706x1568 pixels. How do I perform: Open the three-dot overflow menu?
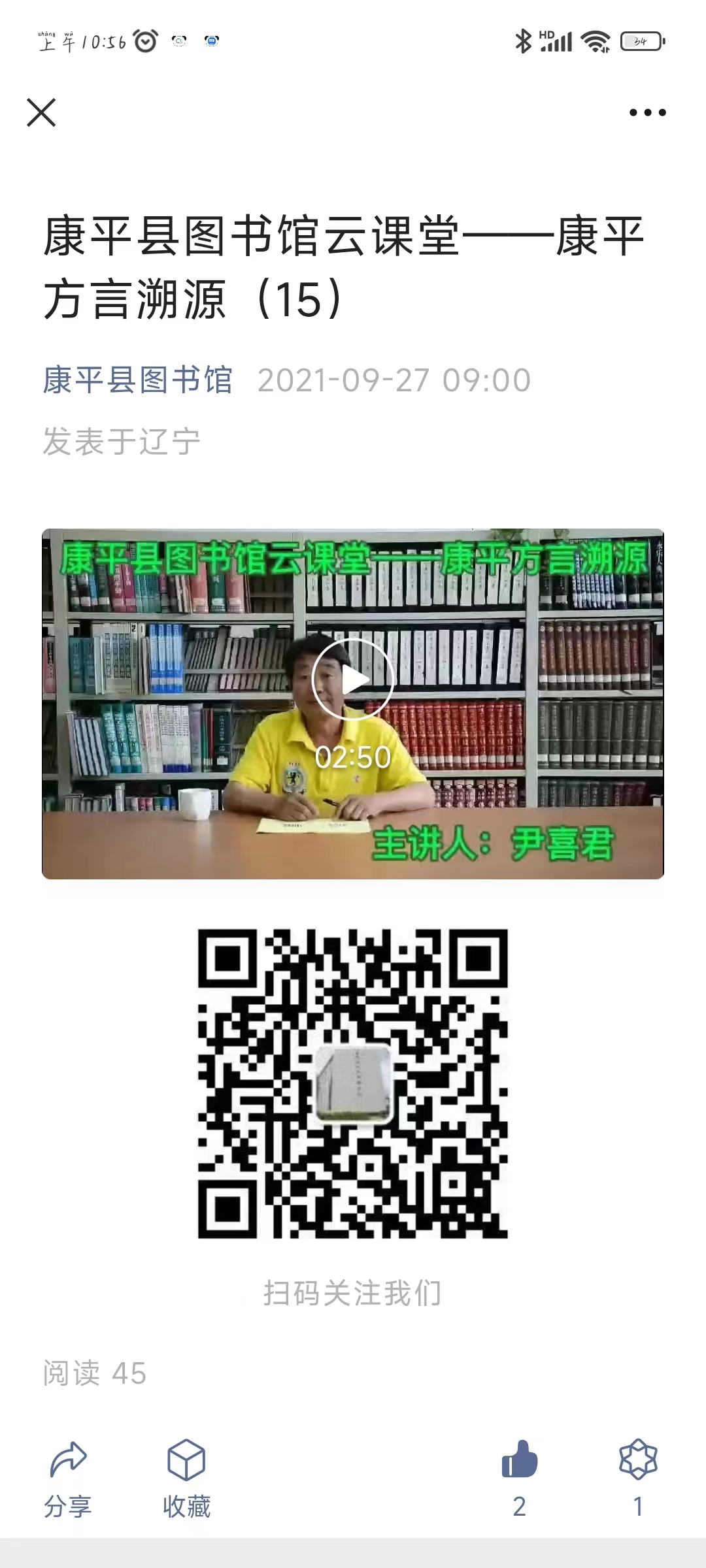647,112
